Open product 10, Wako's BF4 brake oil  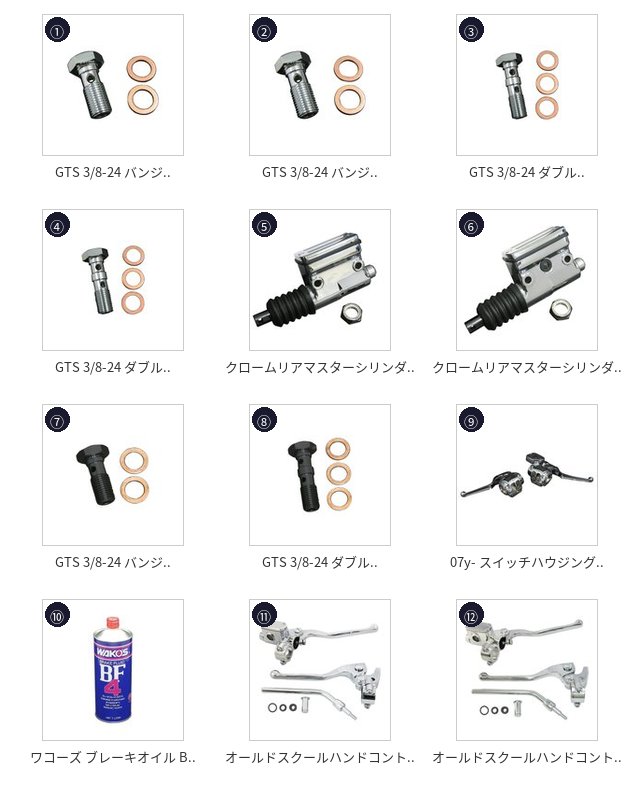point(113,670)
